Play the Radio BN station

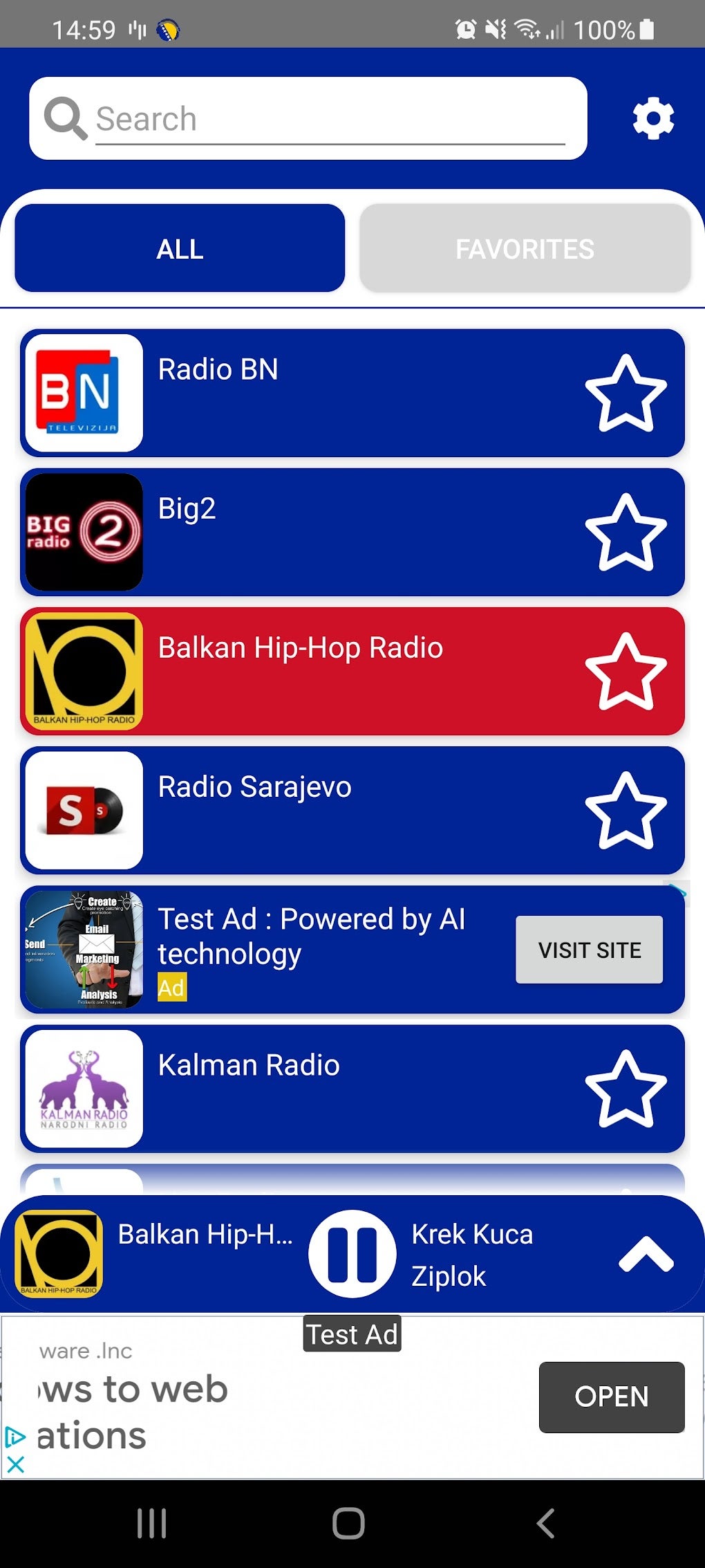[311, 393]
